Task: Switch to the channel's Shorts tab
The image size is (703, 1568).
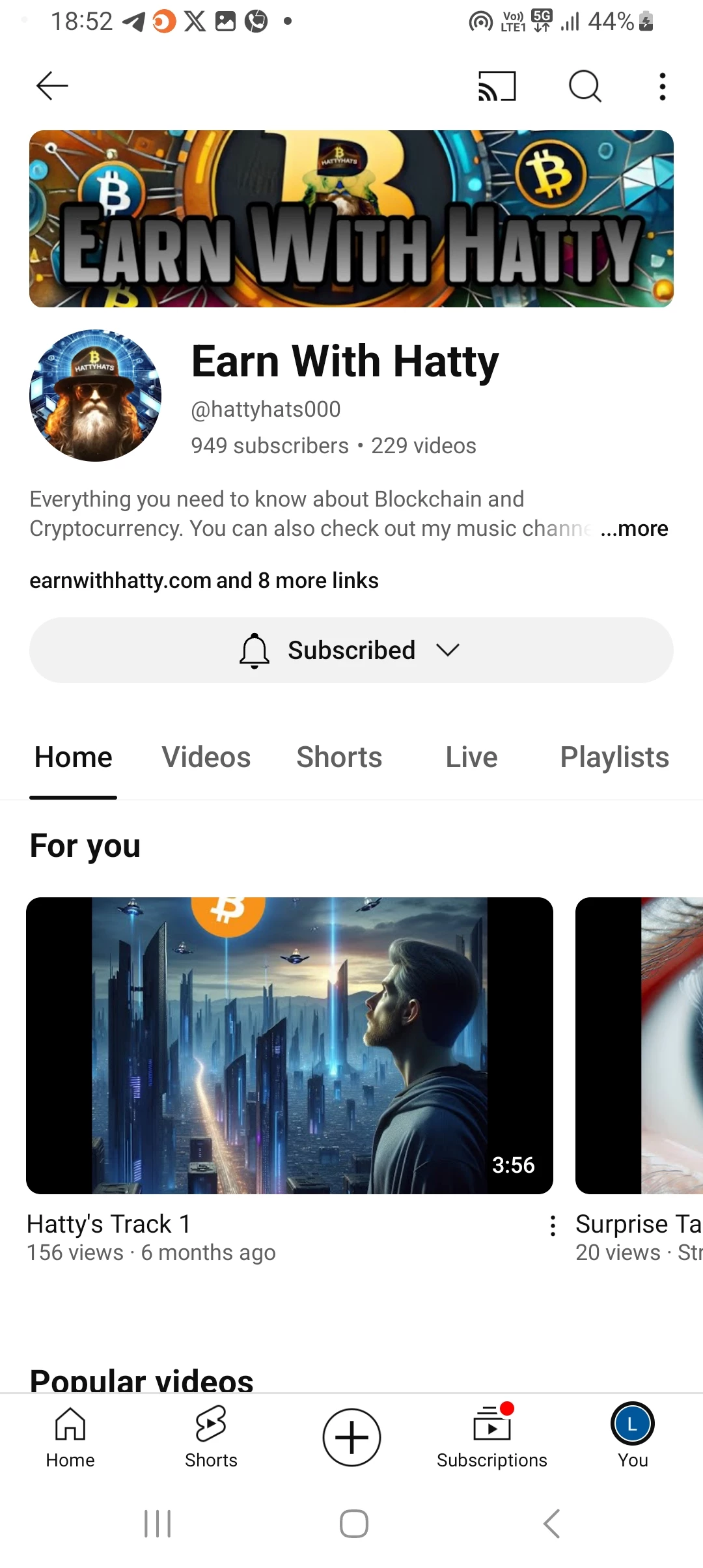Action: point(339,757)
